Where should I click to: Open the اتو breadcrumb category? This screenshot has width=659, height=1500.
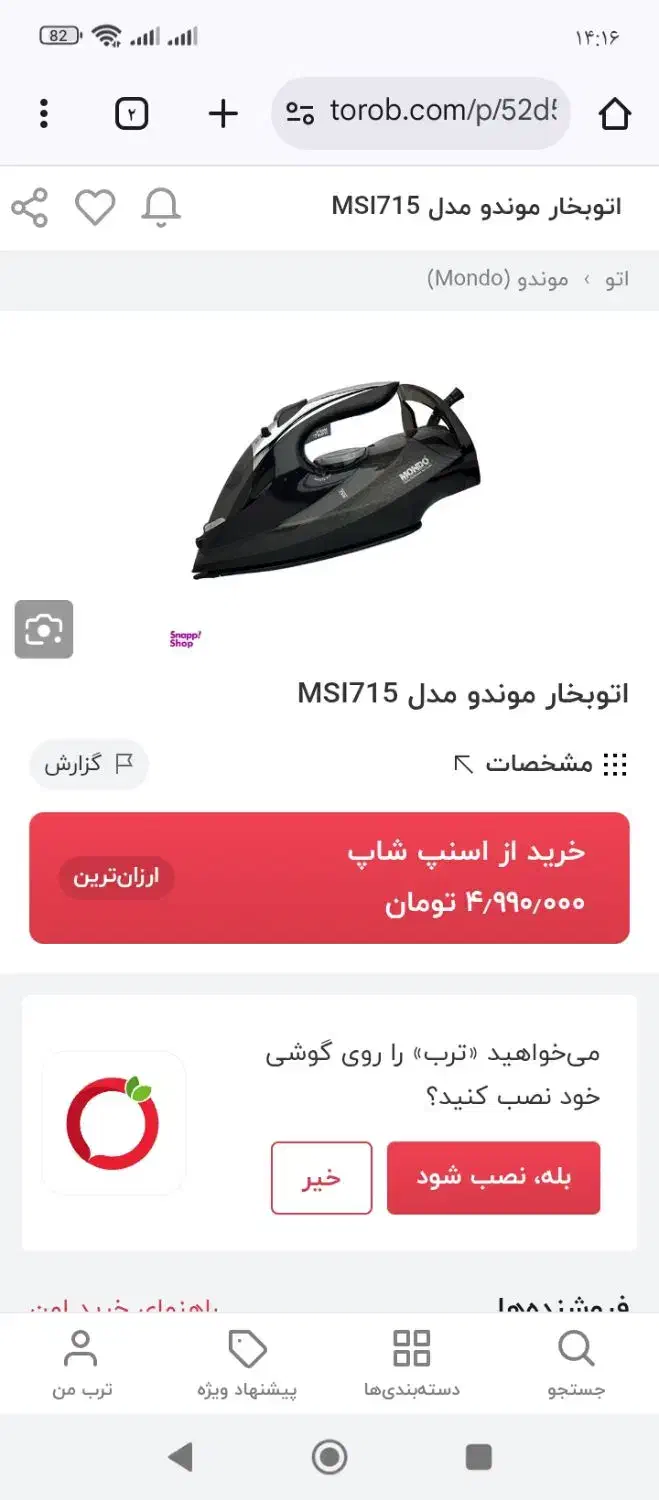(617, 279)
